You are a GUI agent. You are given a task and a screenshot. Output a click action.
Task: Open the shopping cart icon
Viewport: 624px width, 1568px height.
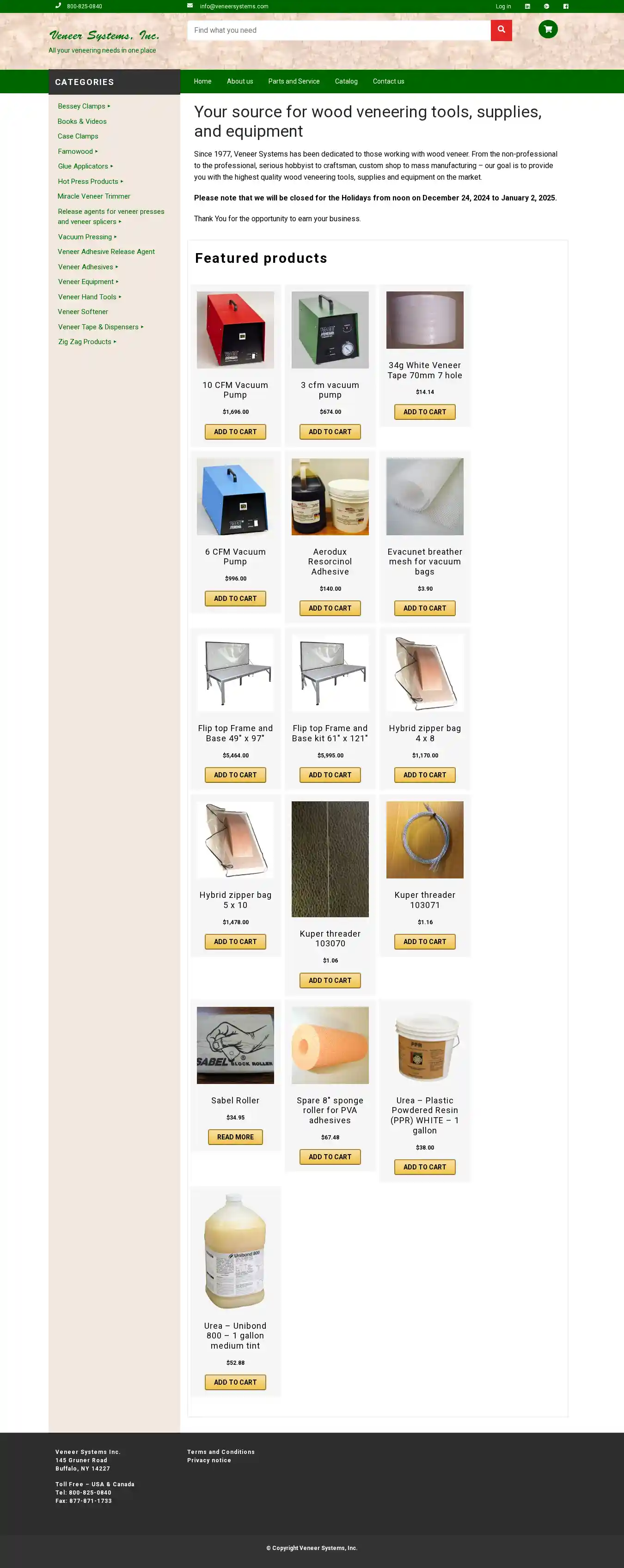click(548, 29)
